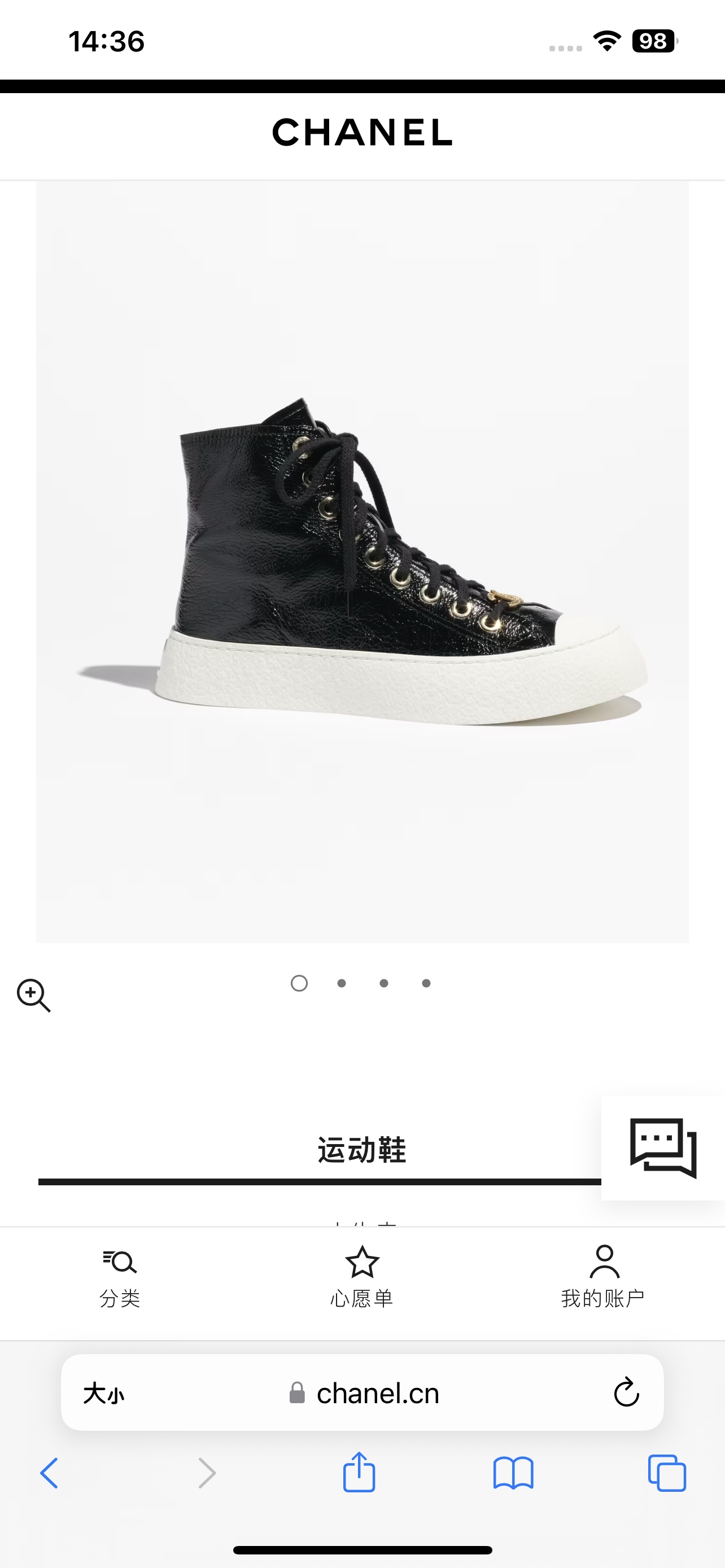Open the 大小 text size menu

(x=103, y=1393)
